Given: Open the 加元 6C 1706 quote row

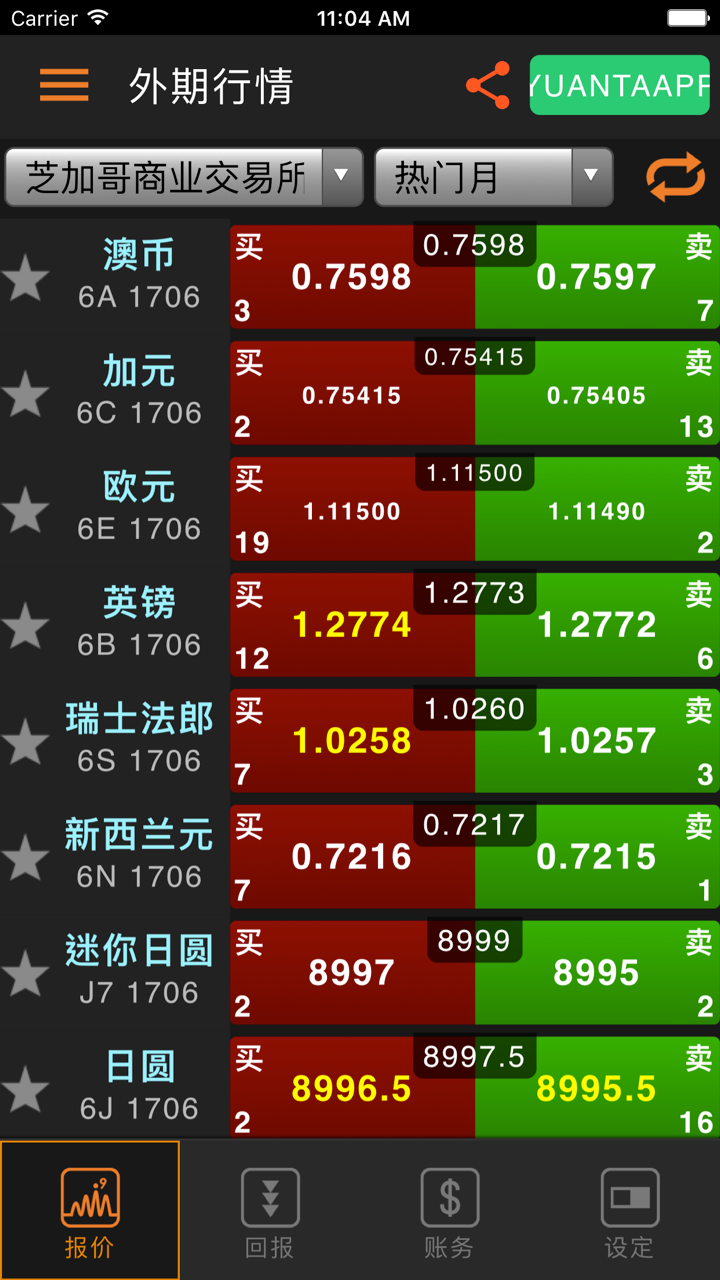Looking at the screenshot, I should (x=139, y=392).
